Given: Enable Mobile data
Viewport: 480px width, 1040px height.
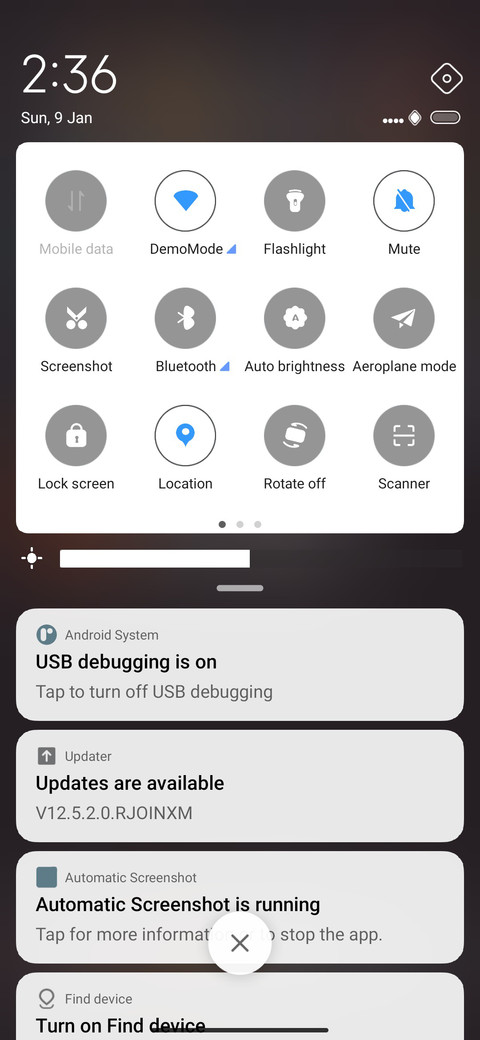Looking at the screenshot, I should click(76, 201).
